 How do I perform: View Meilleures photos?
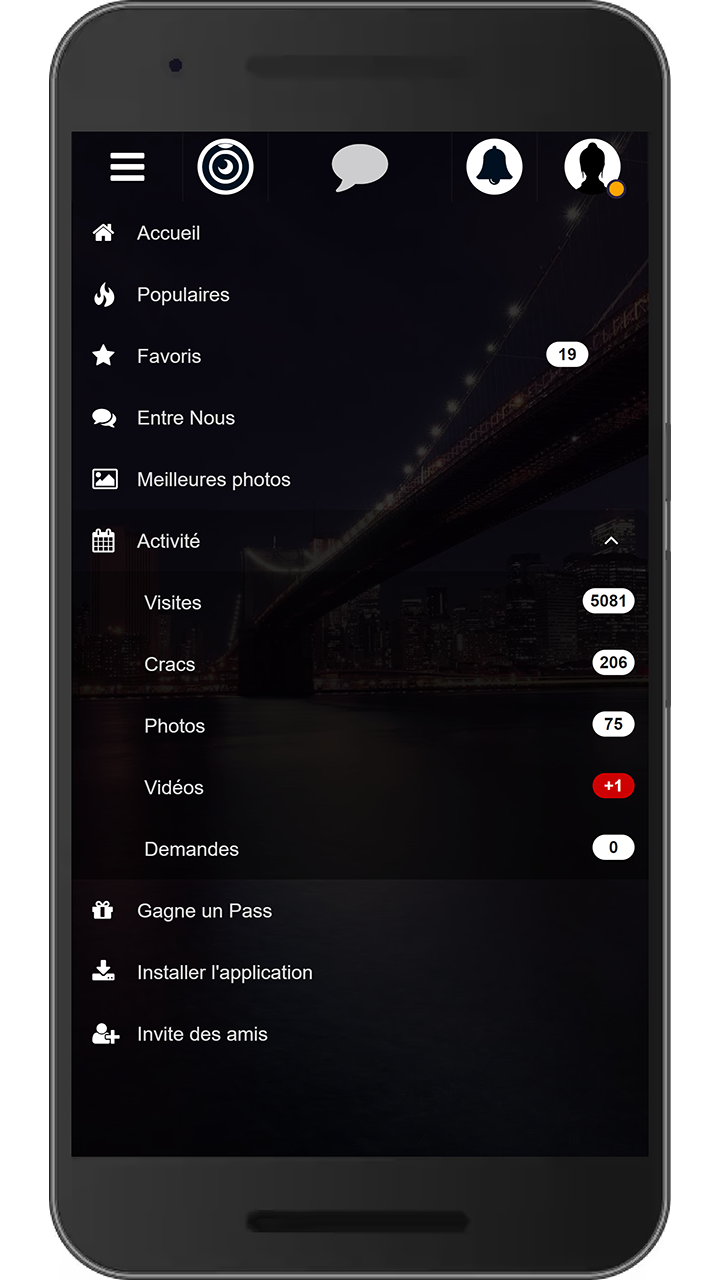pyautogui.click(x=213, y=480)
